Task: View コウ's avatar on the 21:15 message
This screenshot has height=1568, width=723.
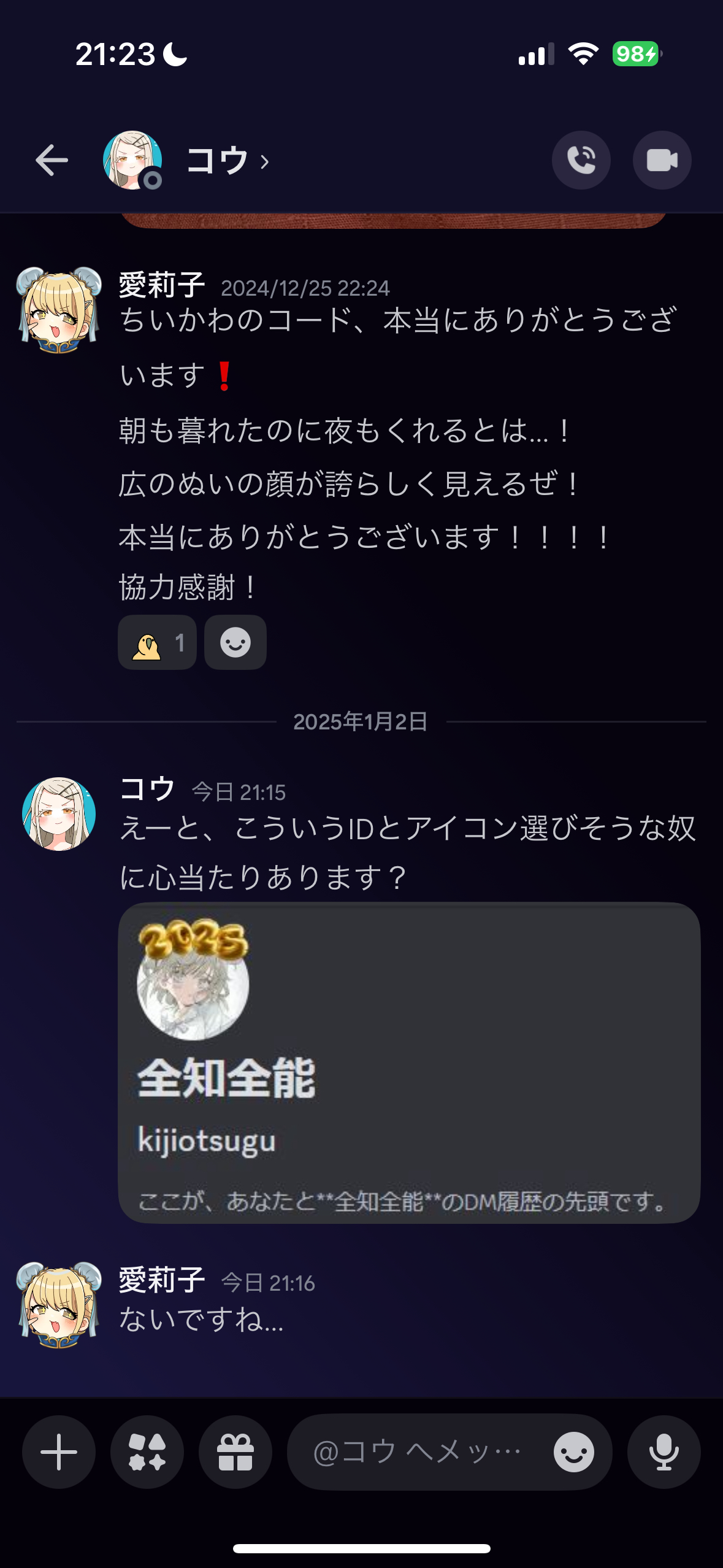Action: [59, 814]
